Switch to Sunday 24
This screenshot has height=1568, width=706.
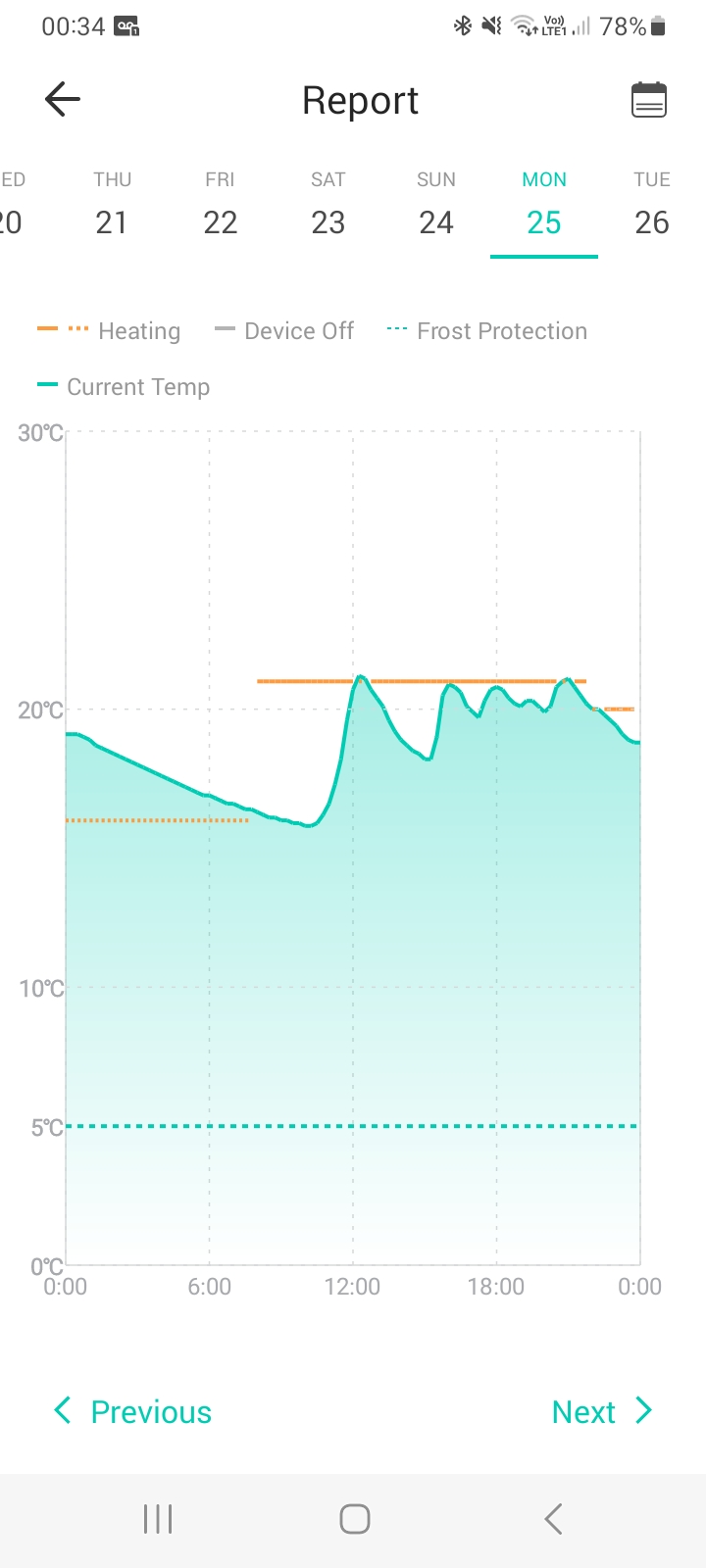coord(435,206)
